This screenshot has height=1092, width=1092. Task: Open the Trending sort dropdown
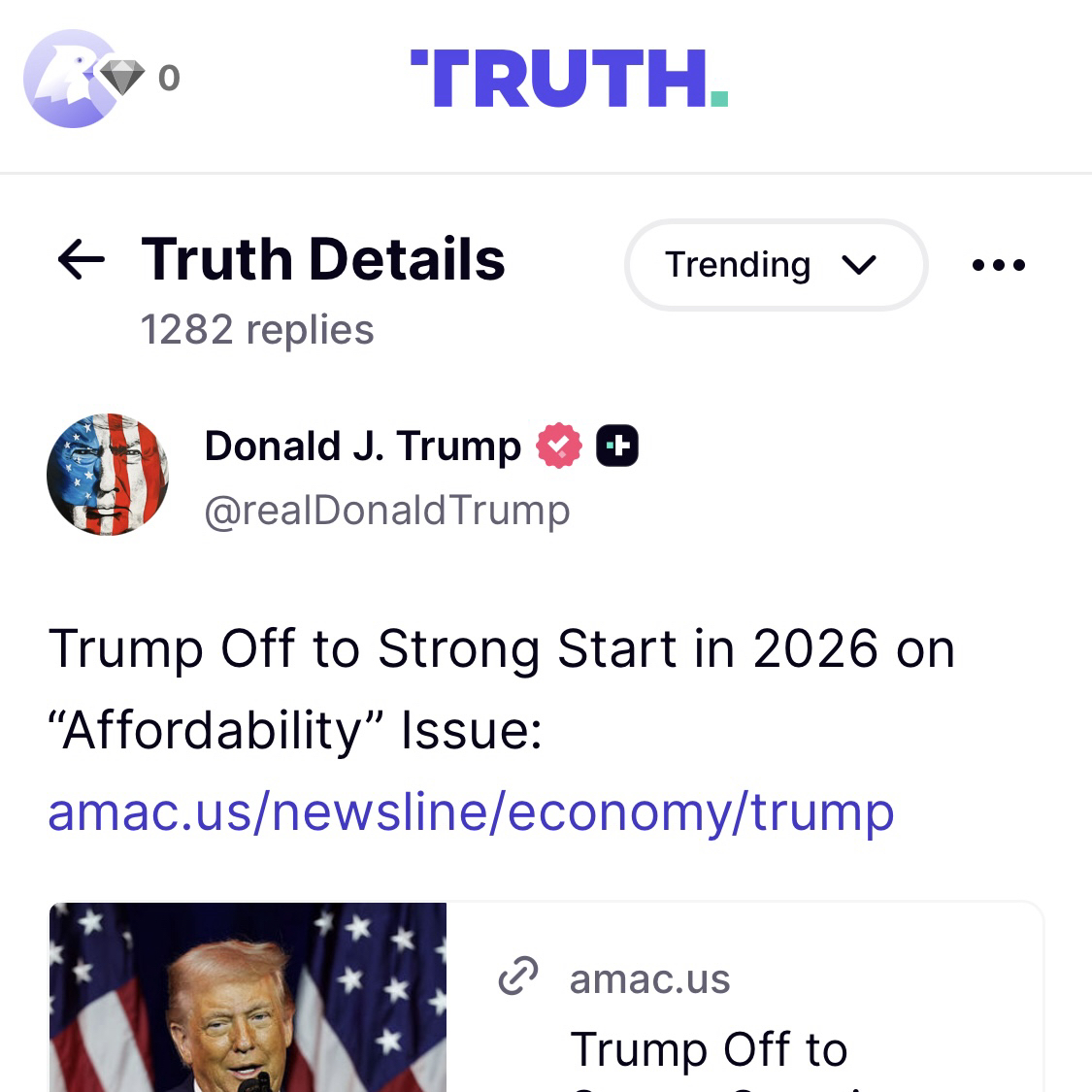776,265
